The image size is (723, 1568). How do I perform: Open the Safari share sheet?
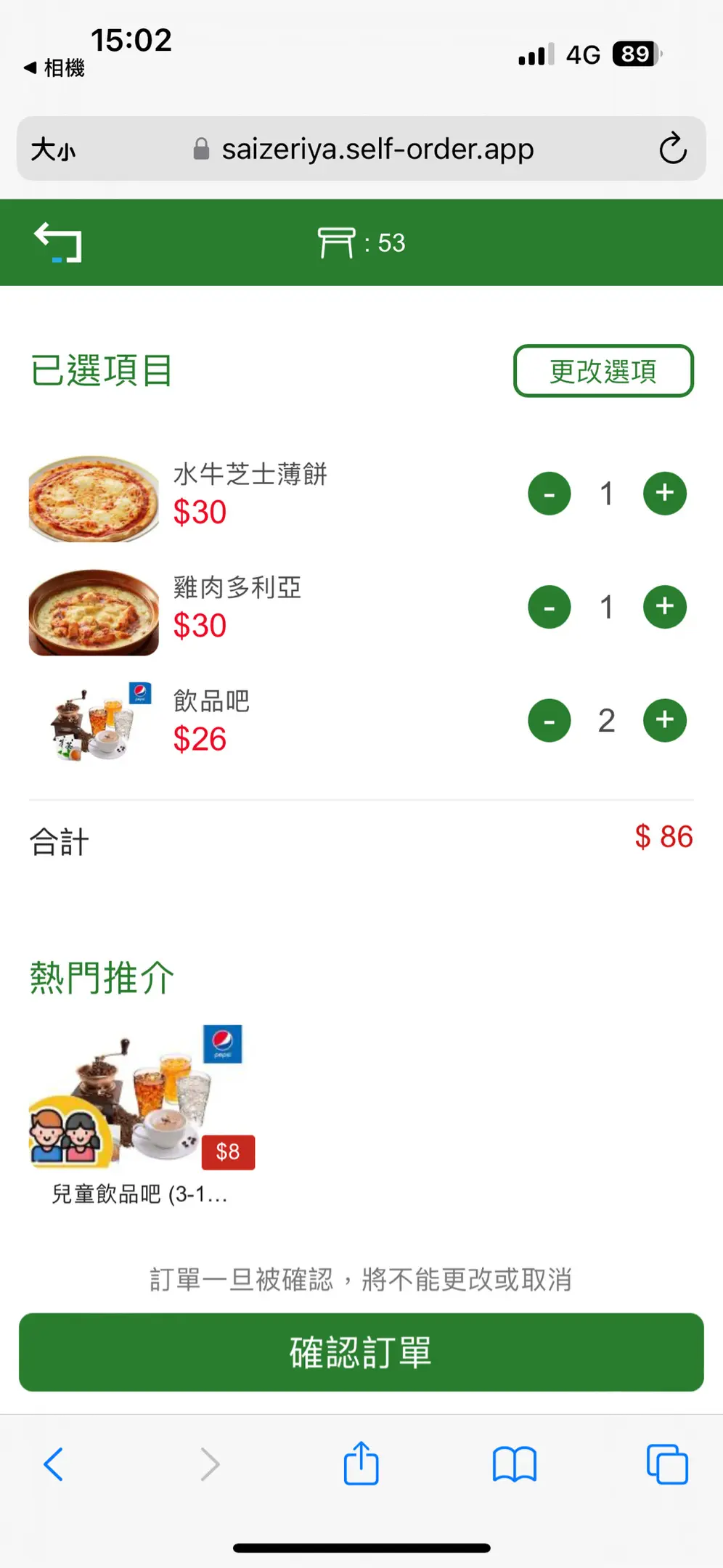(361, 1464)
